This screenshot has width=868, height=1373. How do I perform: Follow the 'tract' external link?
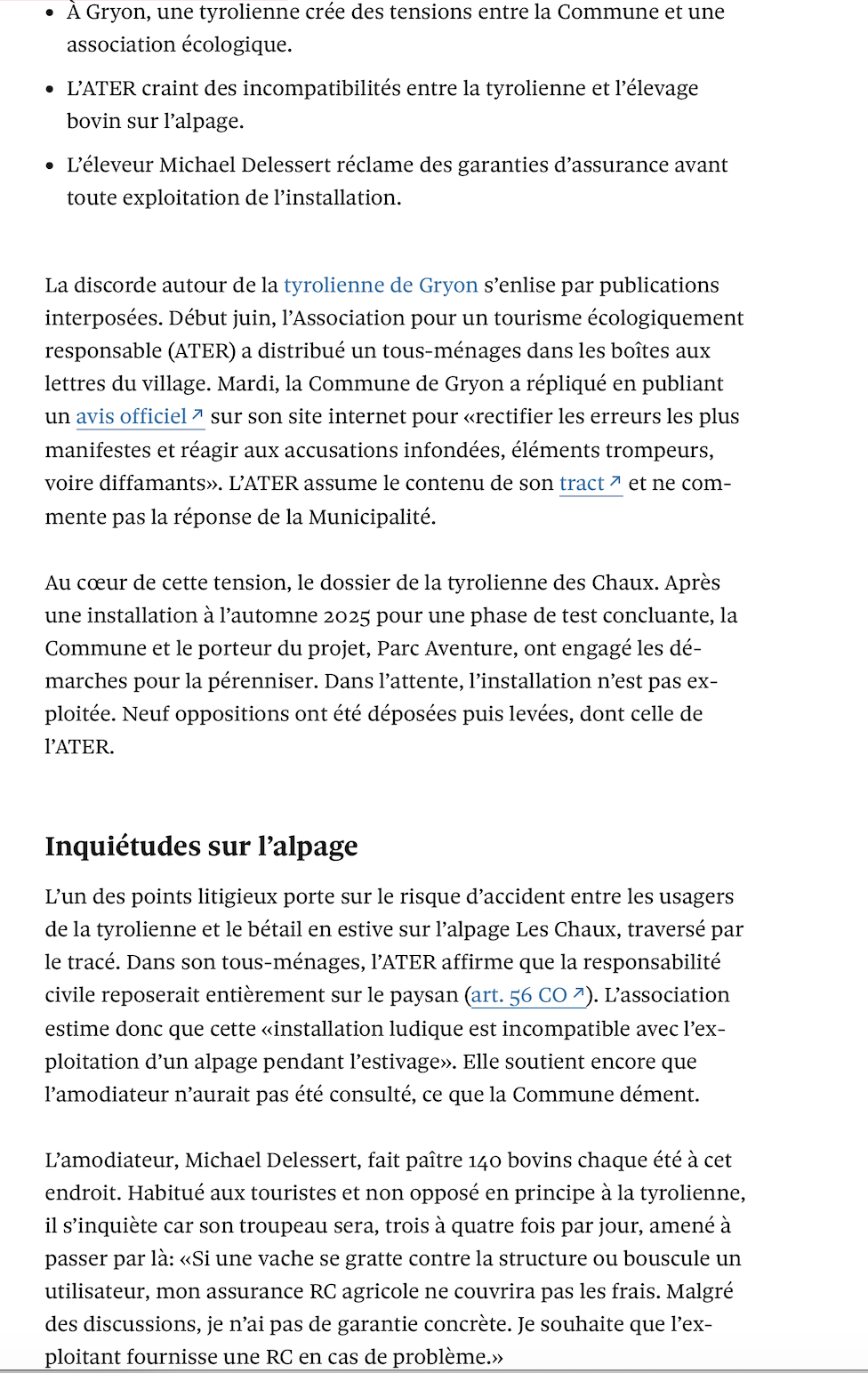point(591,484)
